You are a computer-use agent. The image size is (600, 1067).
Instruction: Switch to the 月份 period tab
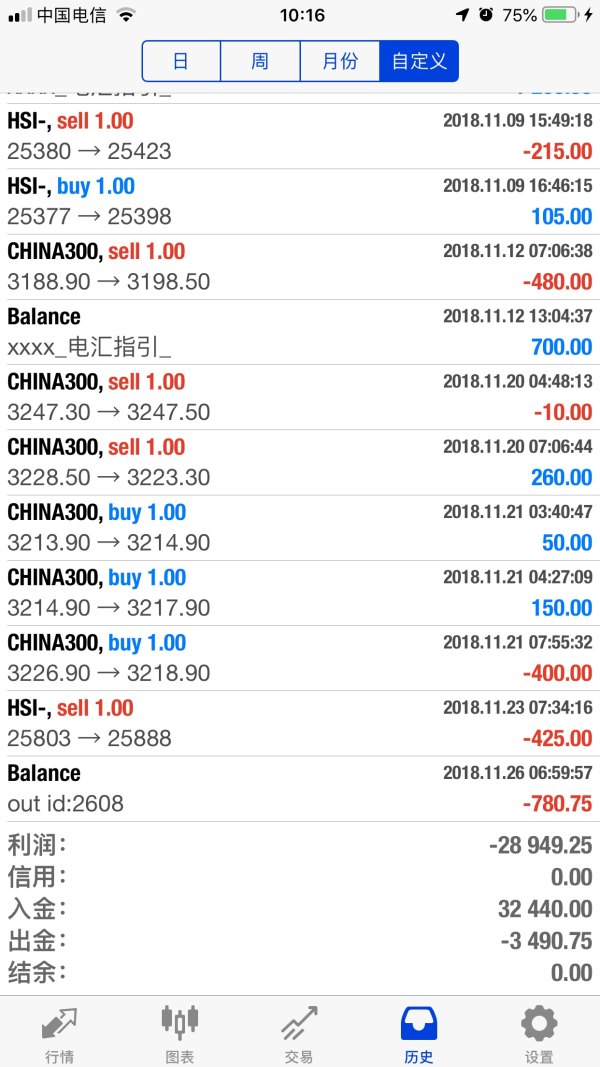point(339,61)
